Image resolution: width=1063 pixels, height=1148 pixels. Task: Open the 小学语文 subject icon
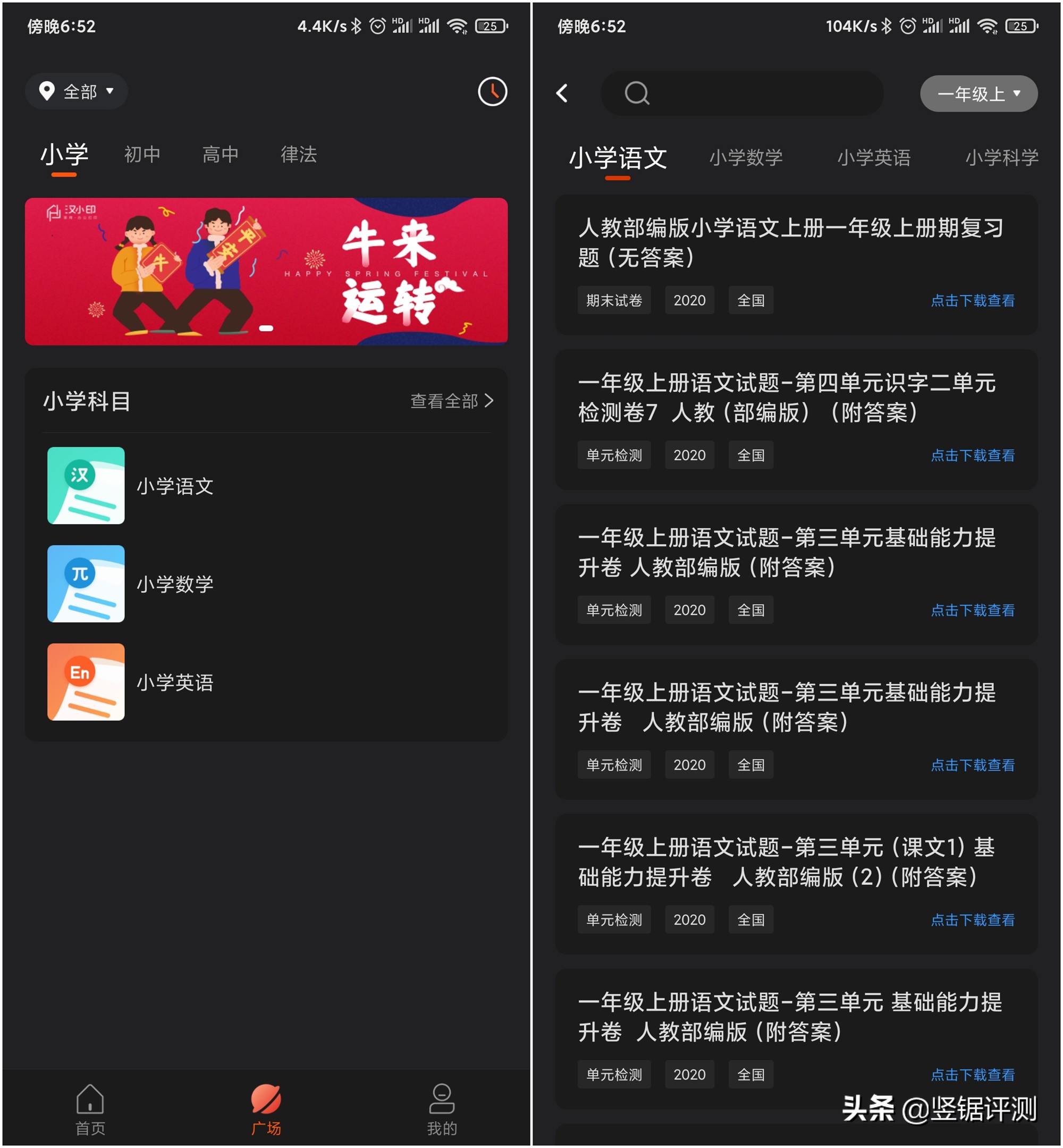tap(85, 486)
